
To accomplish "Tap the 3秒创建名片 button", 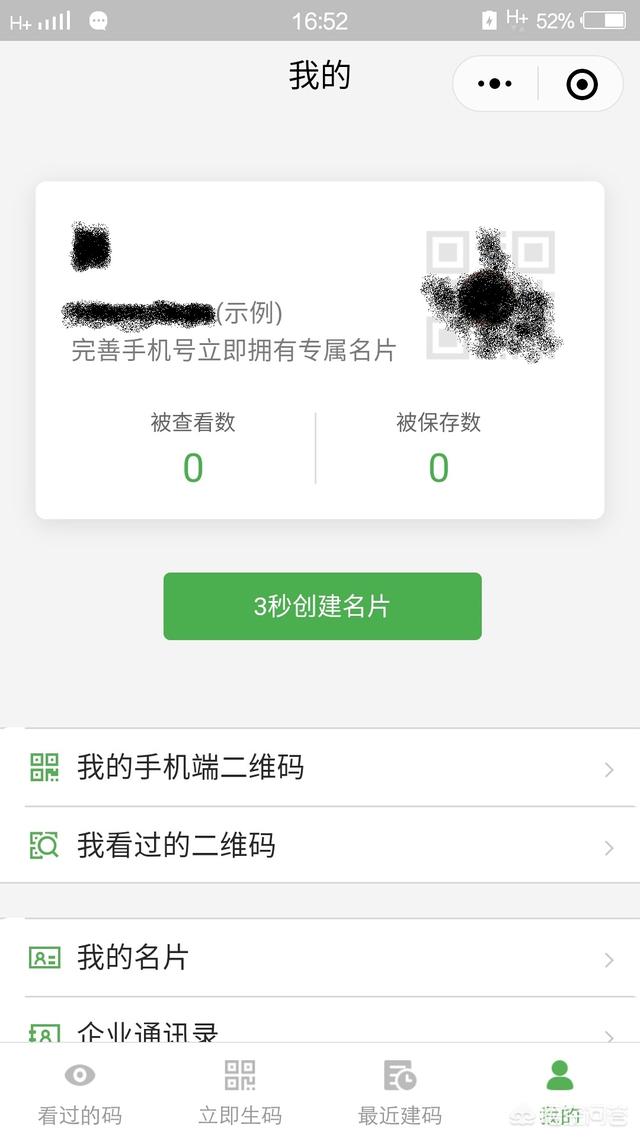I will pos(322,606).
